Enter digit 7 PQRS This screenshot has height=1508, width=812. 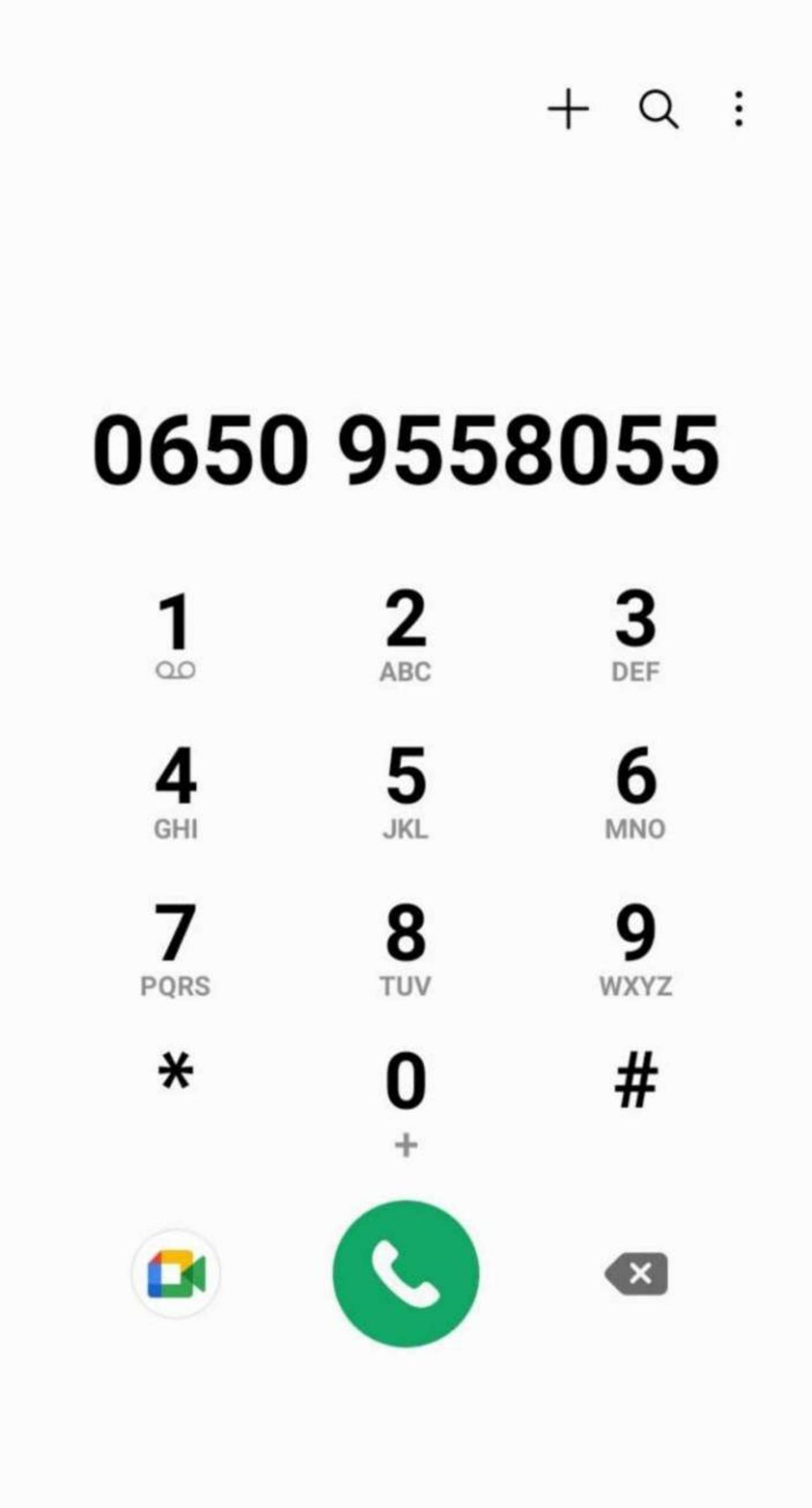click(x=175, y=950)
